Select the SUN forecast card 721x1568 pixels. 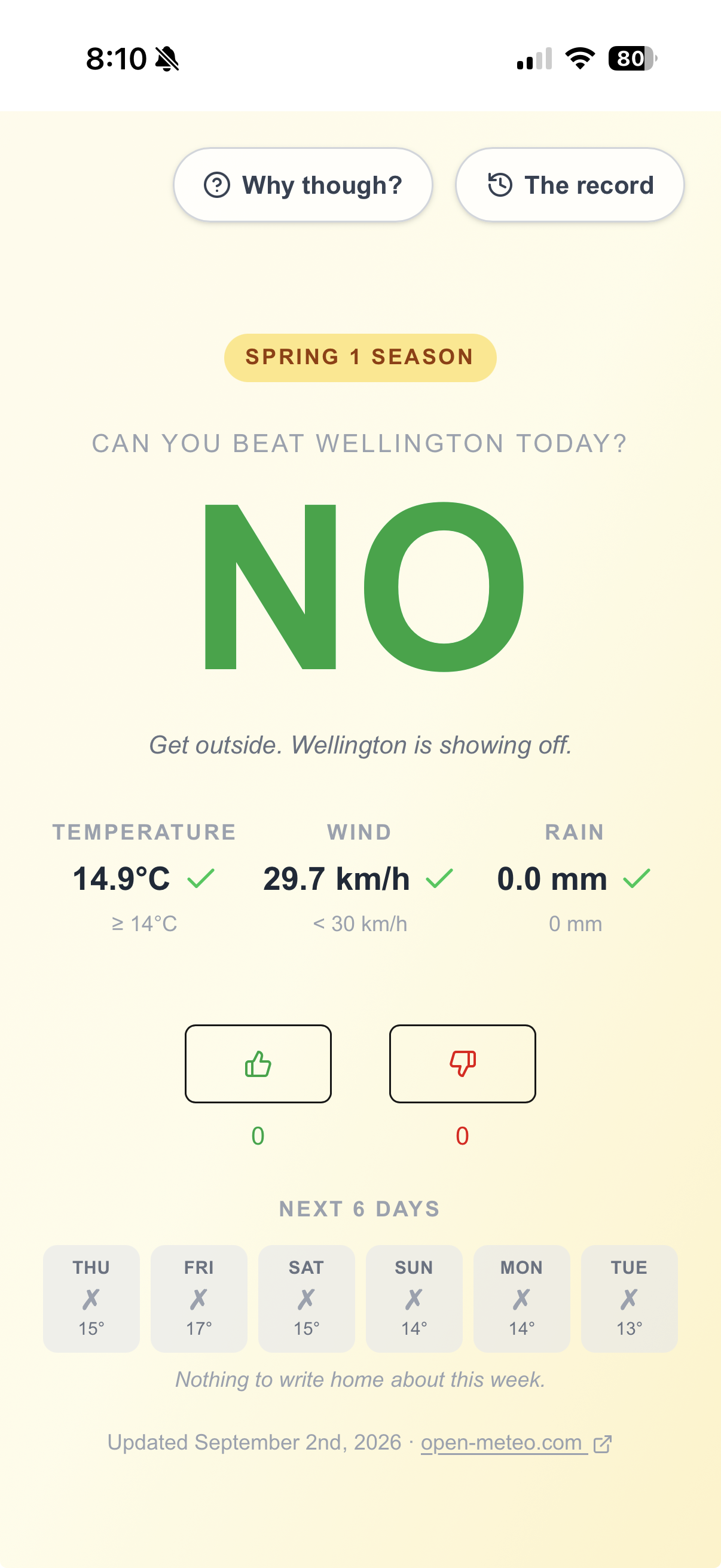414,1298
